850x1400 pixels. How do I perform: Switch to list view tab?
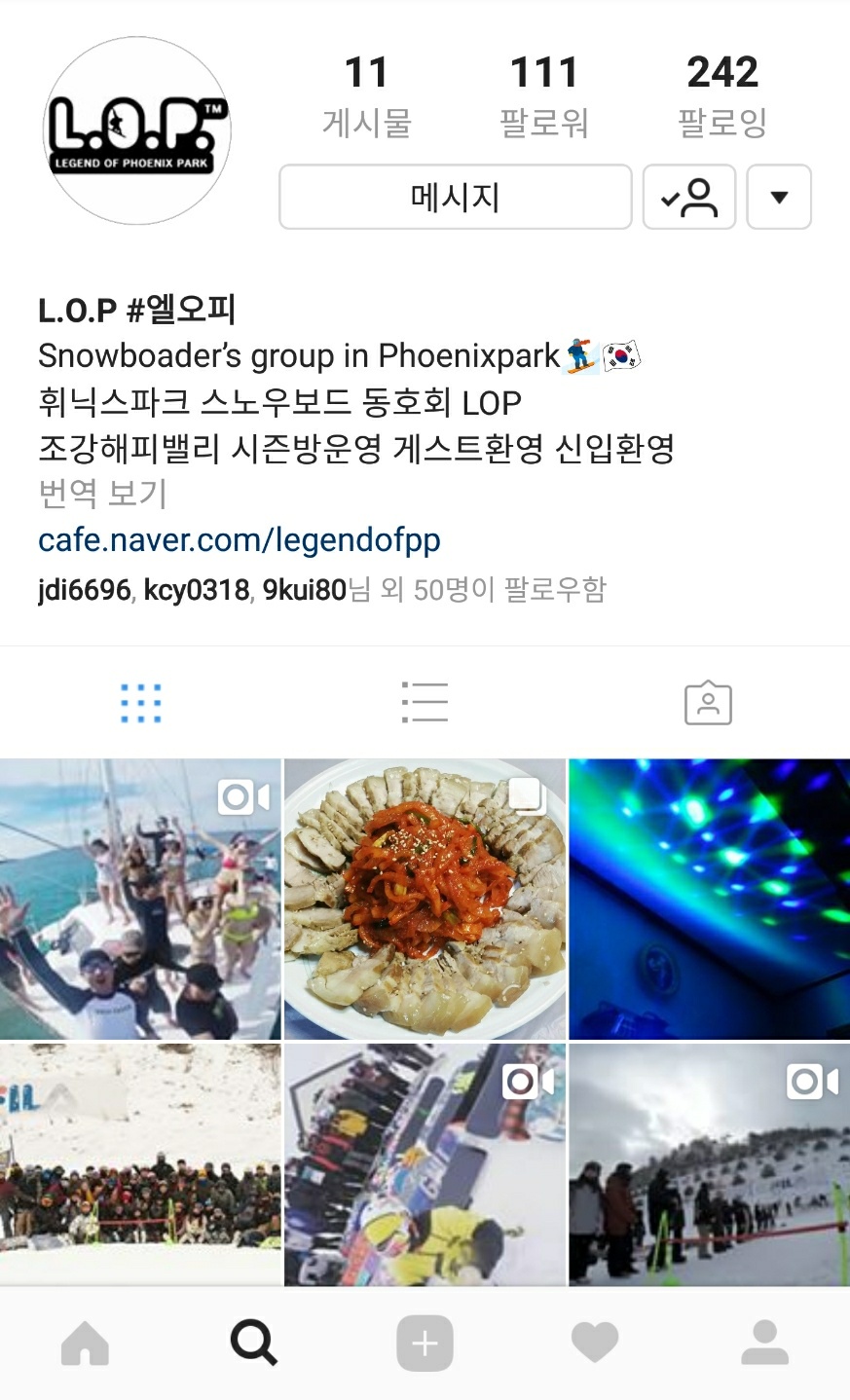click(x=425, y=702)
